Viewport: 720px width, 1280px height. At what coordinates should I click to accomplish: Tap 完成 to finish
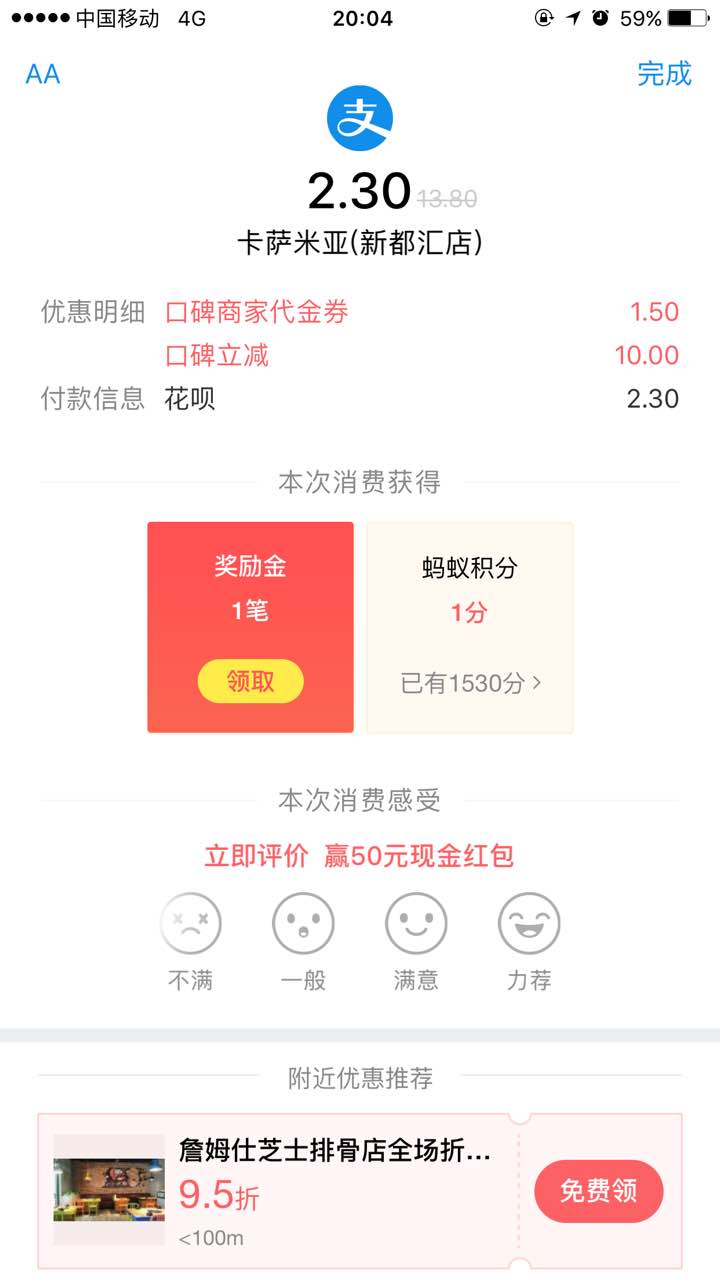click(664, 74)
